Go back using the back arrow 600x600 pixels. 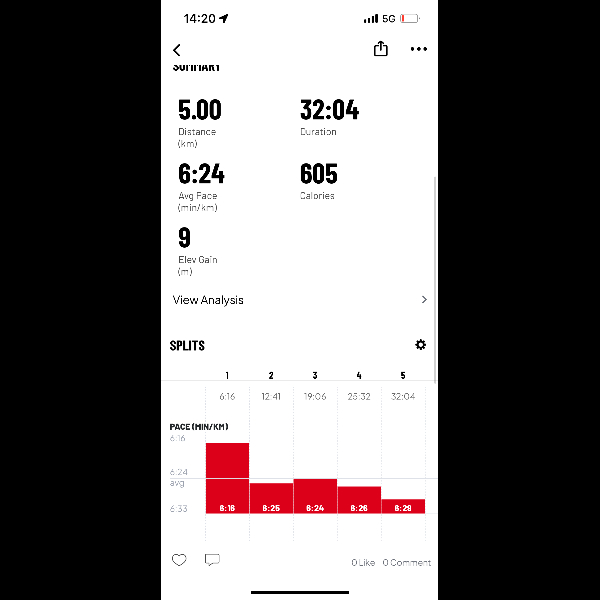(177, 50)
